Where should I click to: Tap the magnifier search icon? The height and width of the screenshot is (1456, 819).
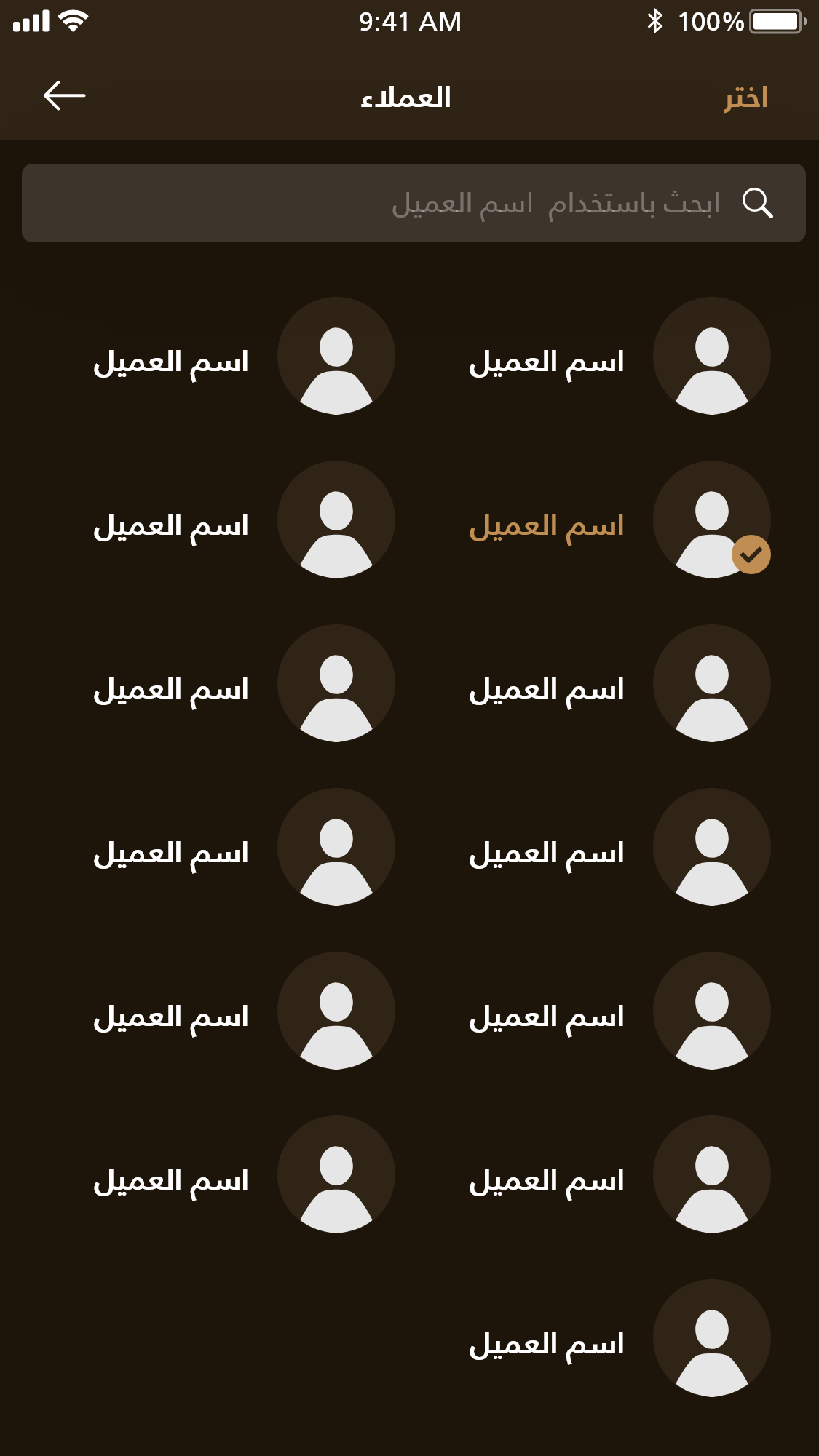click(x=757, y=203)
